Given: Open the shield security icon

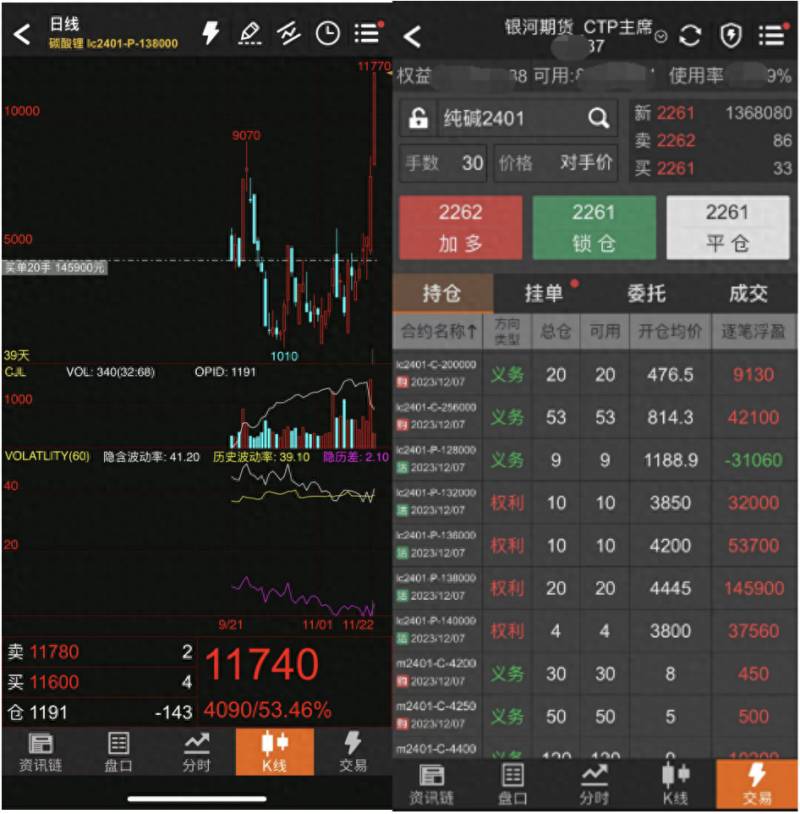Looking at the screenshot, I should coord(730,36).
